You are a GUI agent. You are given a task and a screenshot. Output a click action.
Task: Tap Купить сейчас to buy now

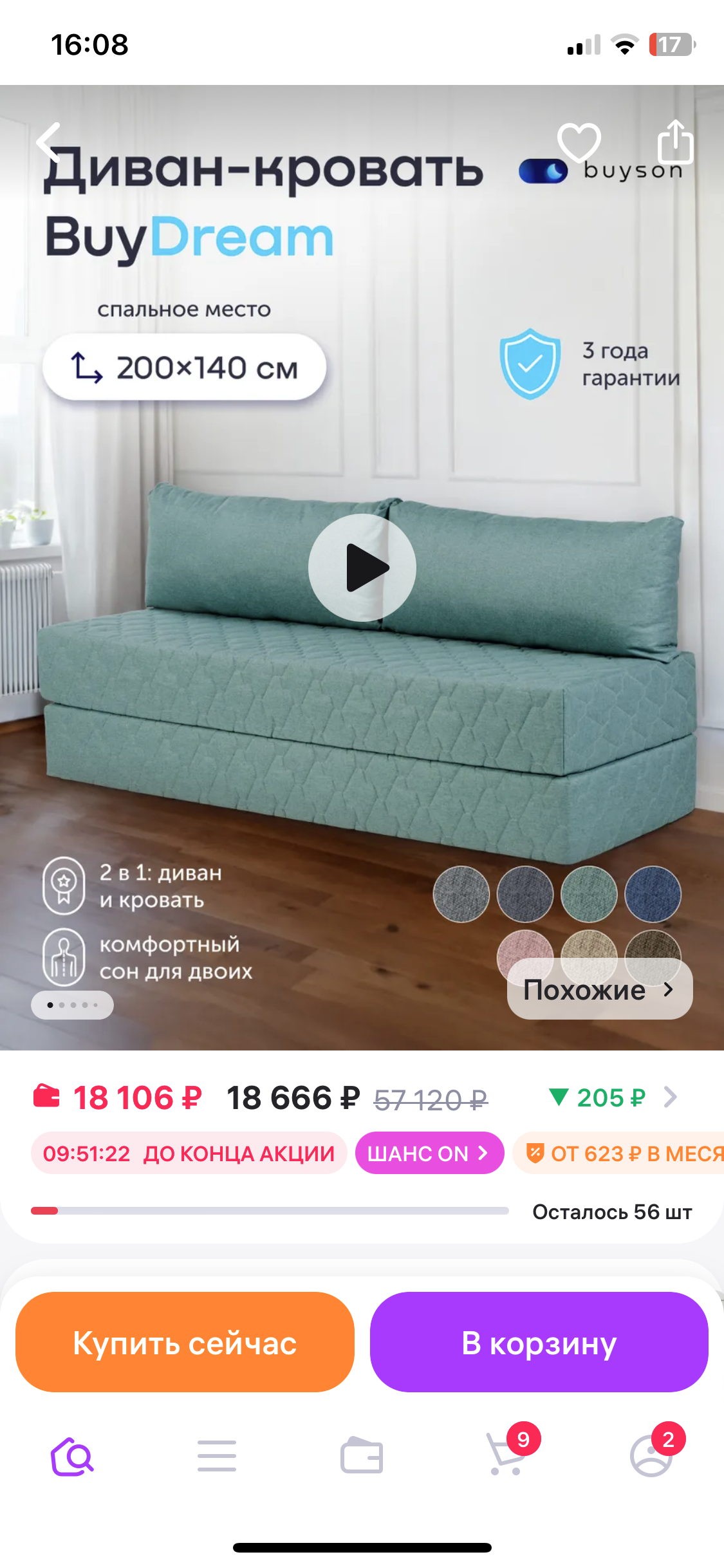185,1342
